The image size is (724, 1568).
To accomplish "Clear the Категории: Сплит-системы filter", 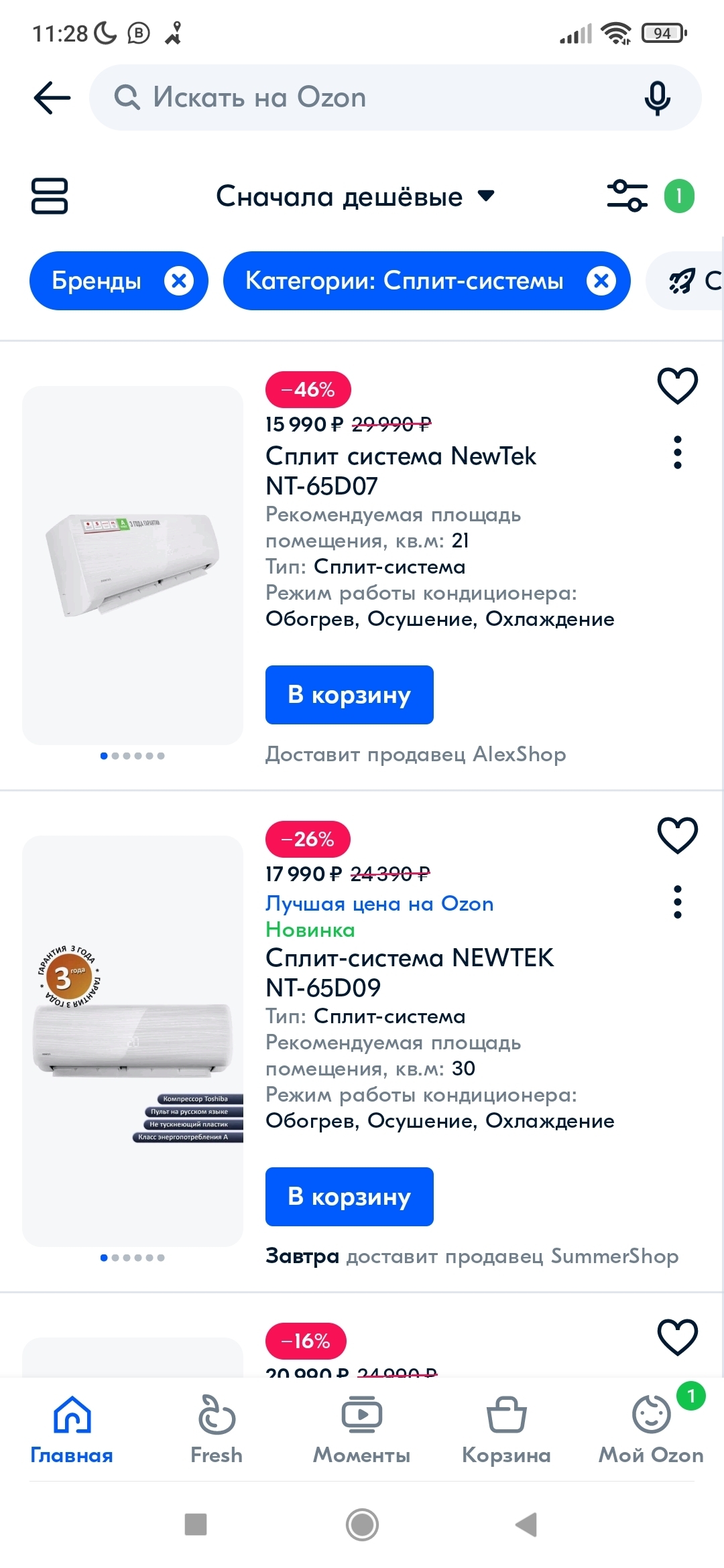I will (601, 281).
